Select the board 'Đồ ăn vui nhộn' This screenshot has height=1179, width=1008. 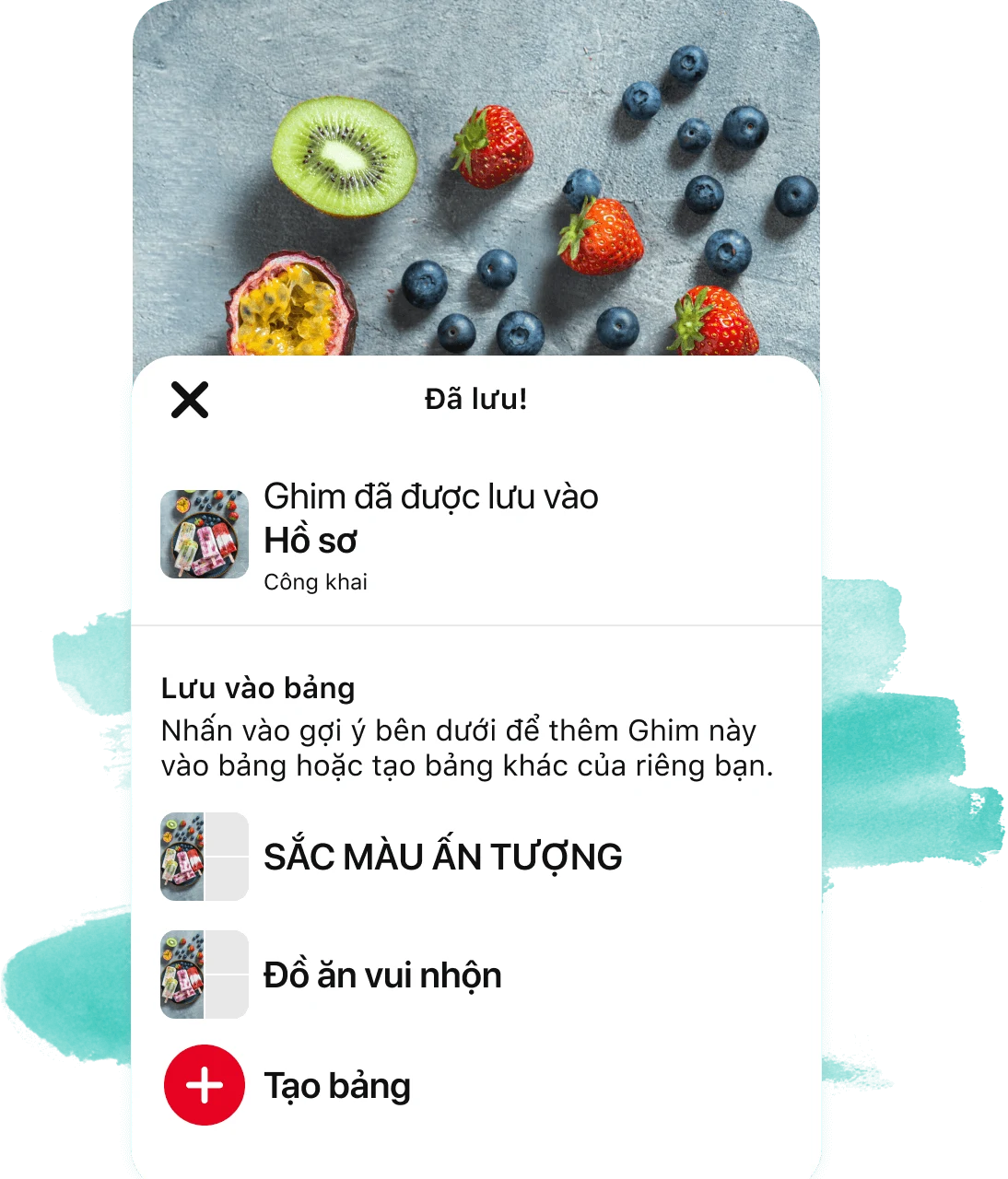tap(382, 975)
